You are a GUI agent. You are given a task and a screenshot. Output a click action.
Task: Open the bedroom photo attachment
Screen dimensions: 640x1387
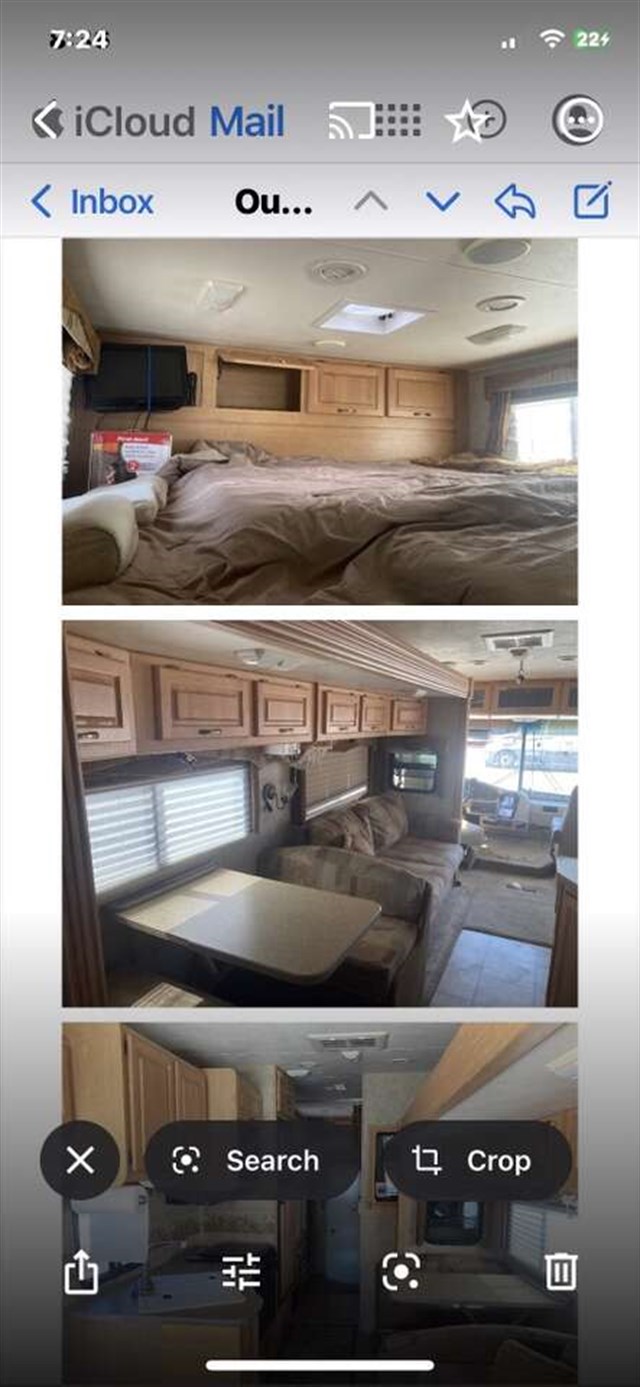pyautogui.click(x=320, y=421)
